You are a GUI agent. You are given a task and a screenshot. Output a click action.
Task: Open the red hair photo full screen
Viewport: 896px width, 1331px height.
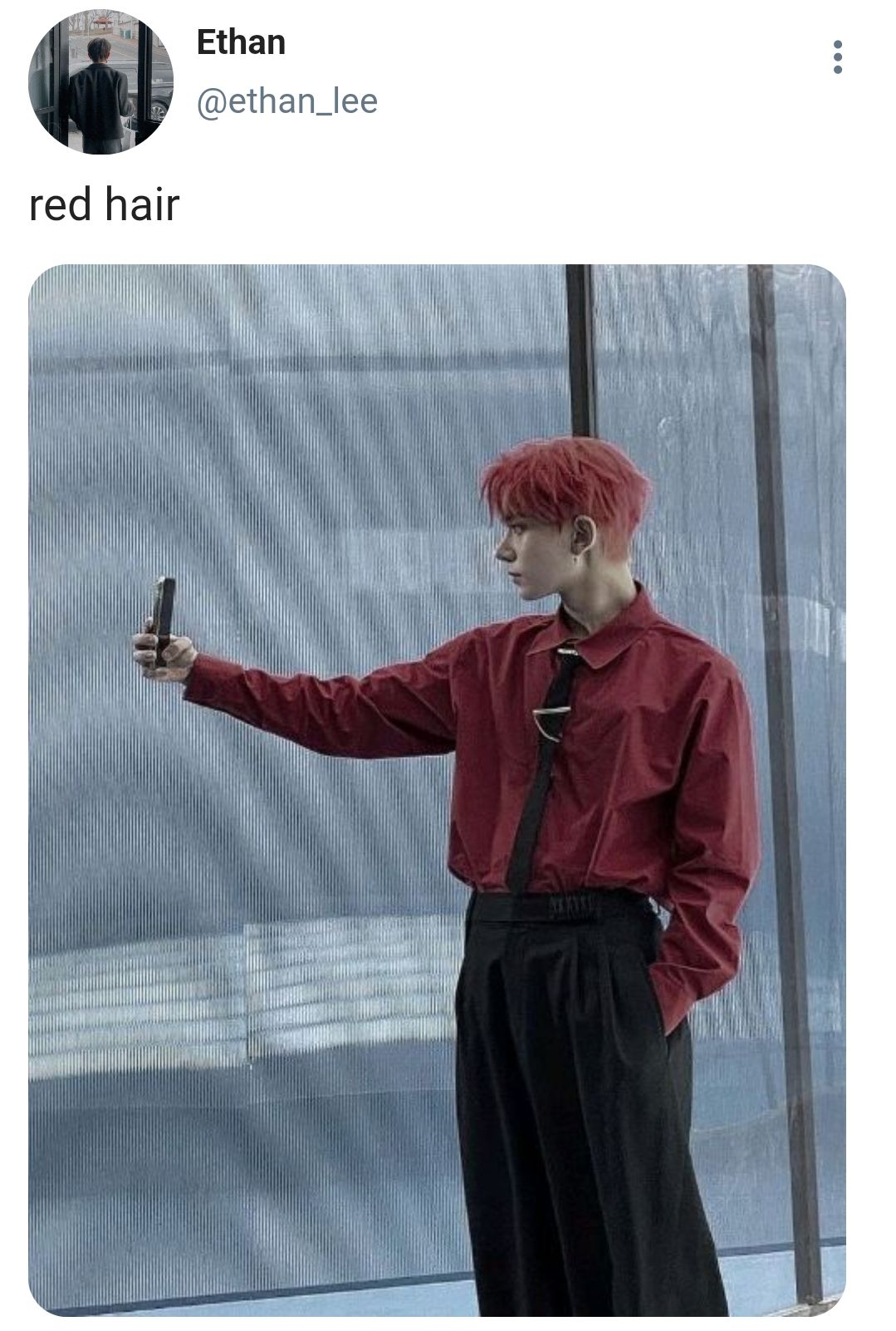tap(437, 789)
